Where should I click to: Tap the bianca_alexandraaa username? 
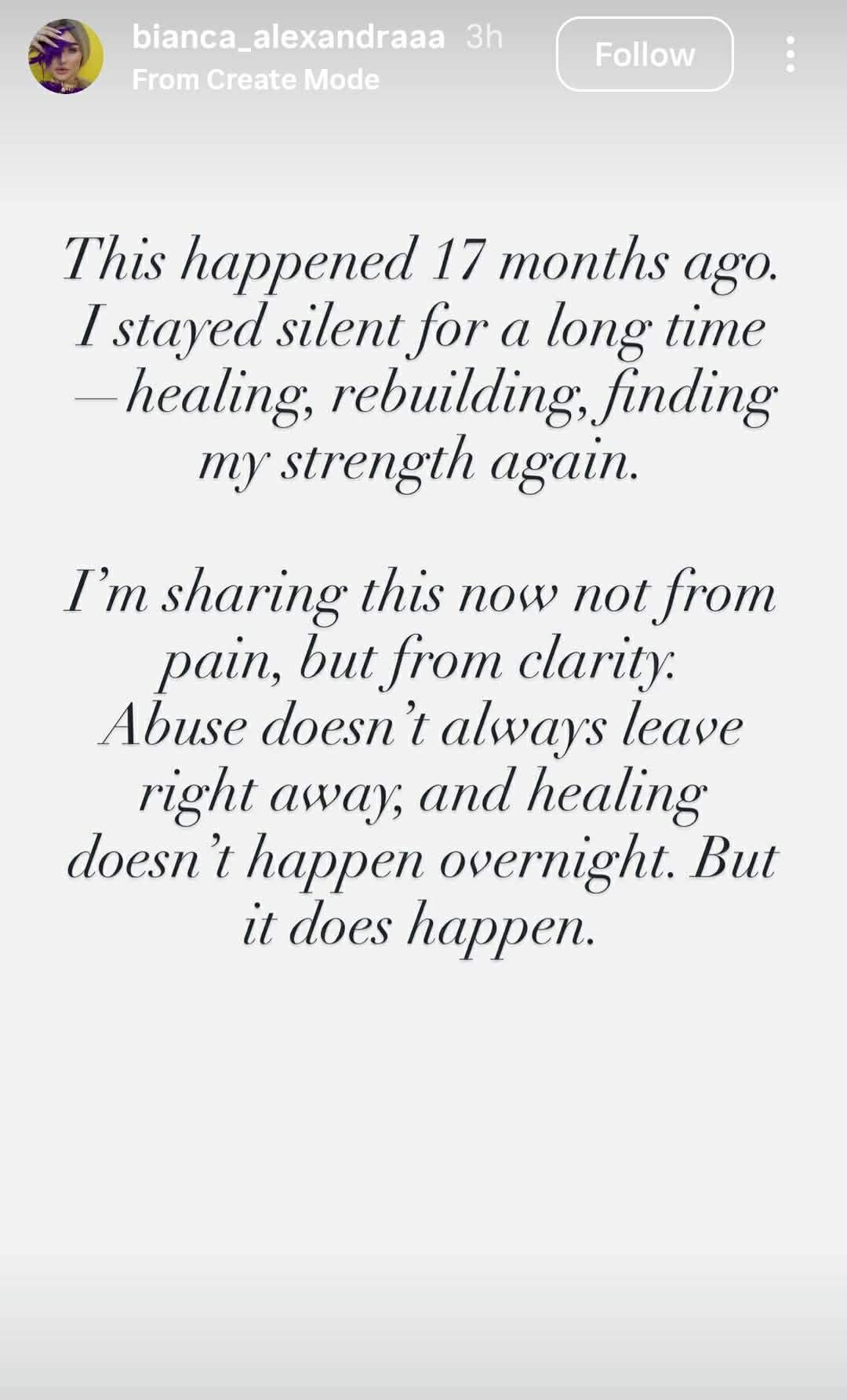pos(288,37)
